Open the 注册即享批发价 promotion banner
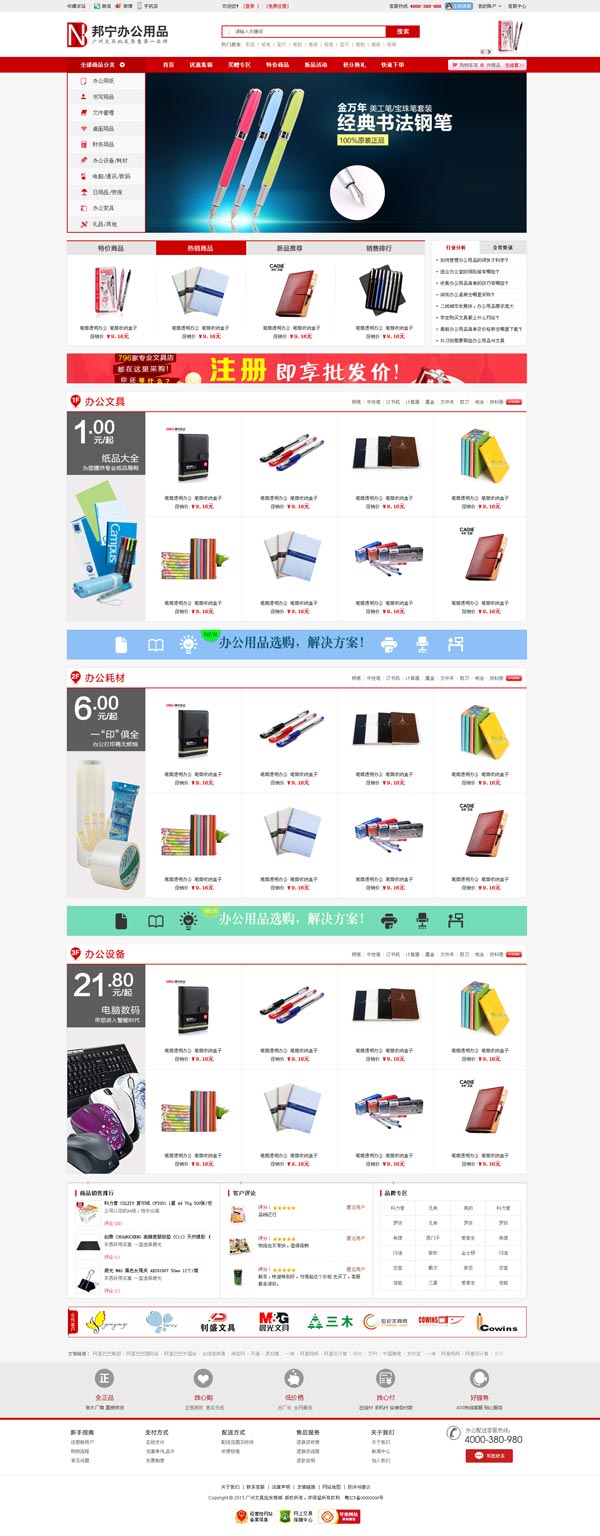The height and width of the screenshot is (1536, 600). [x=297, y=369]
